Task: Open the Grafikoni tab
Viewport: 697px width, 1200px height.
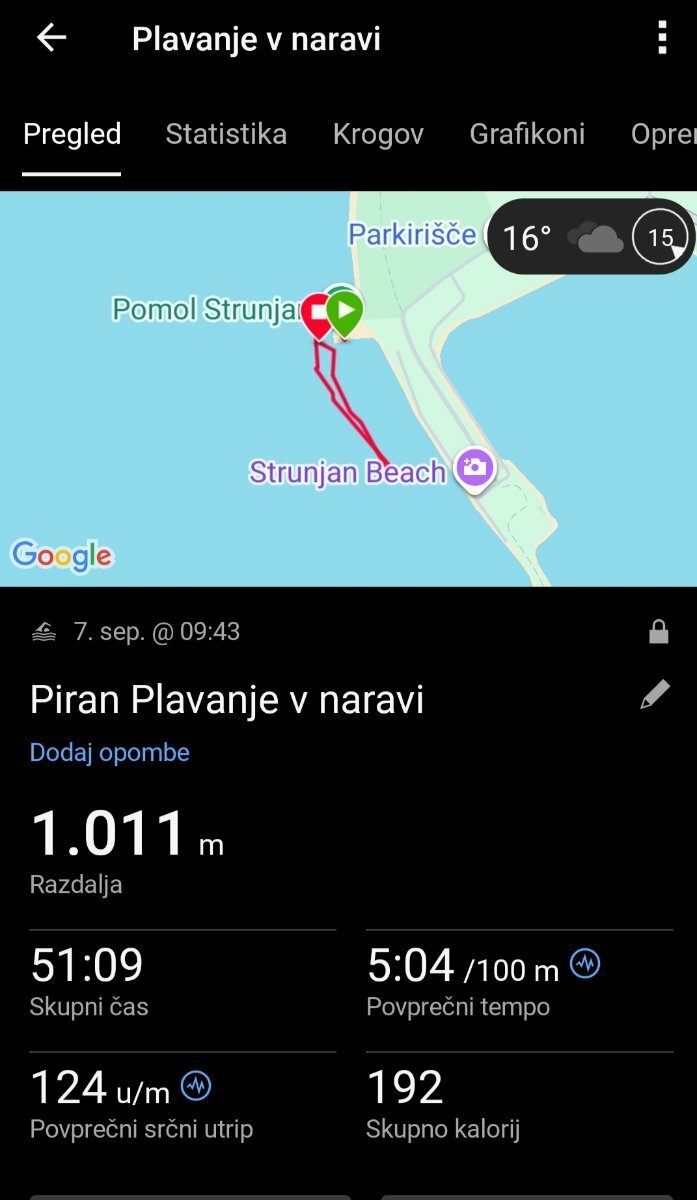Action: (527, 134)
